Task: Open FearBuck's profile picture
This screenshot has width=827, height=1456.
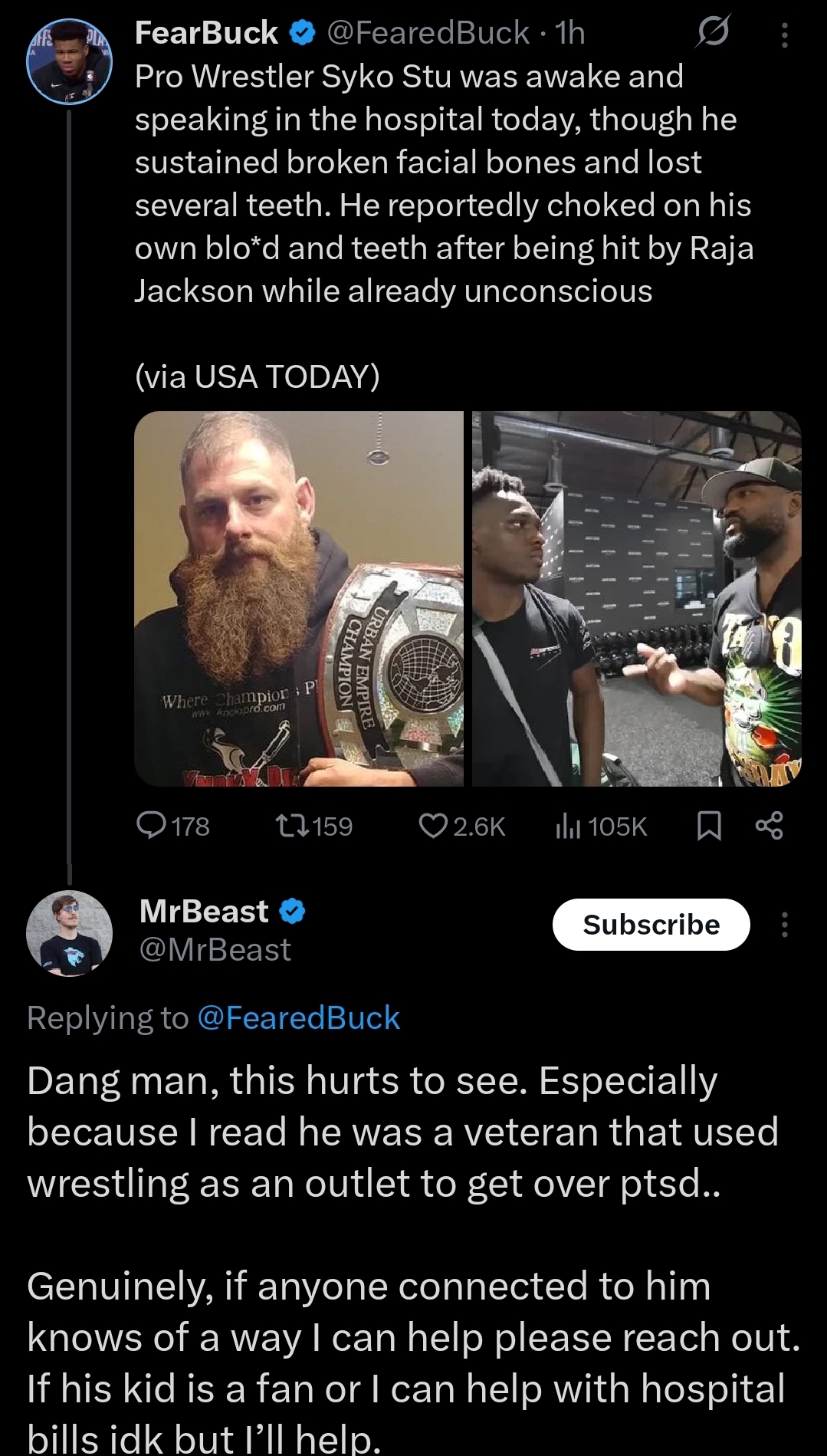Action: click(x=69, y=61)
